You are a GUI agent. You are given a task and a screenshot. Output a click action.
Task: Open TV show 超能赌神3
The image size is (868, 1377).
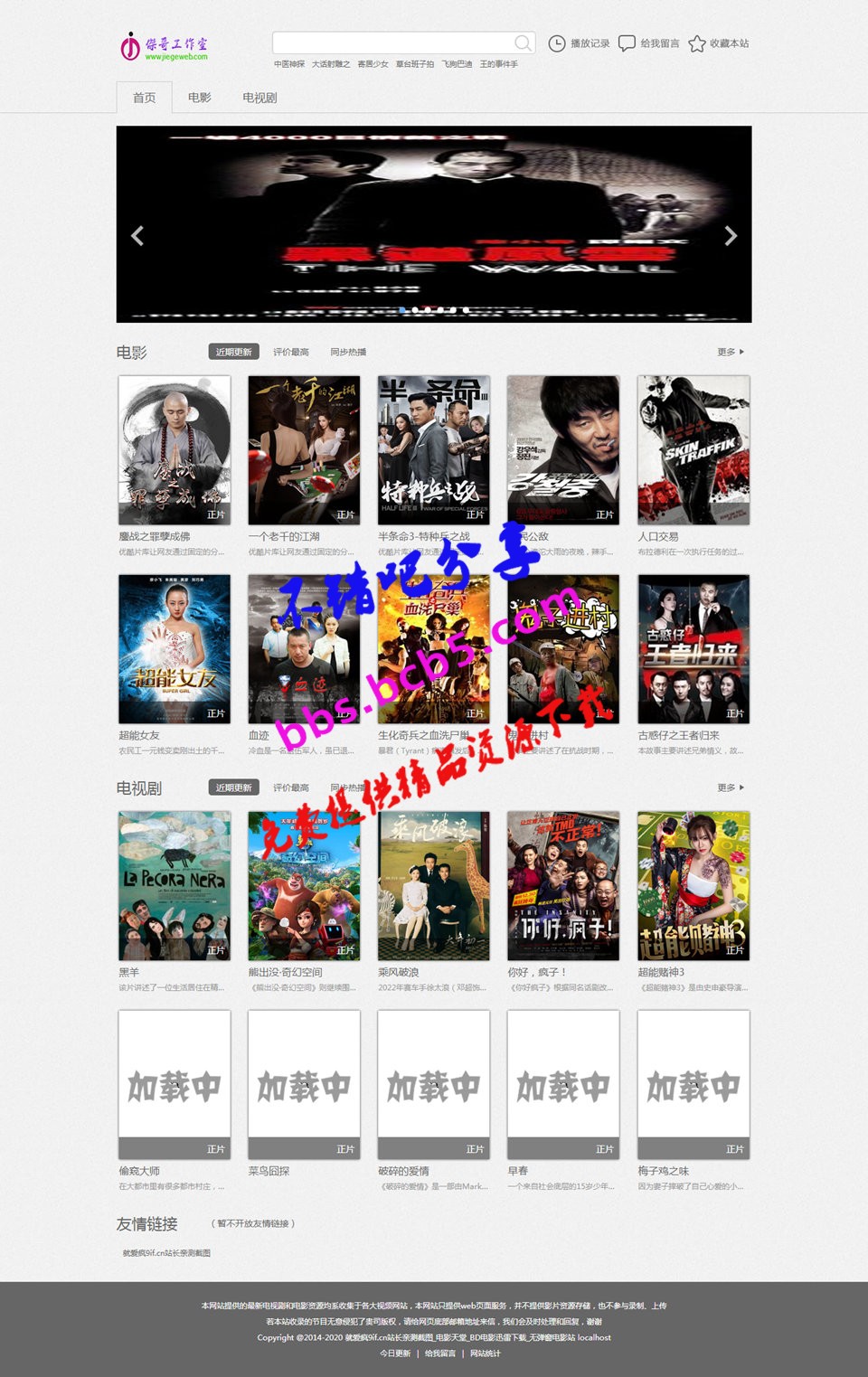693,886
